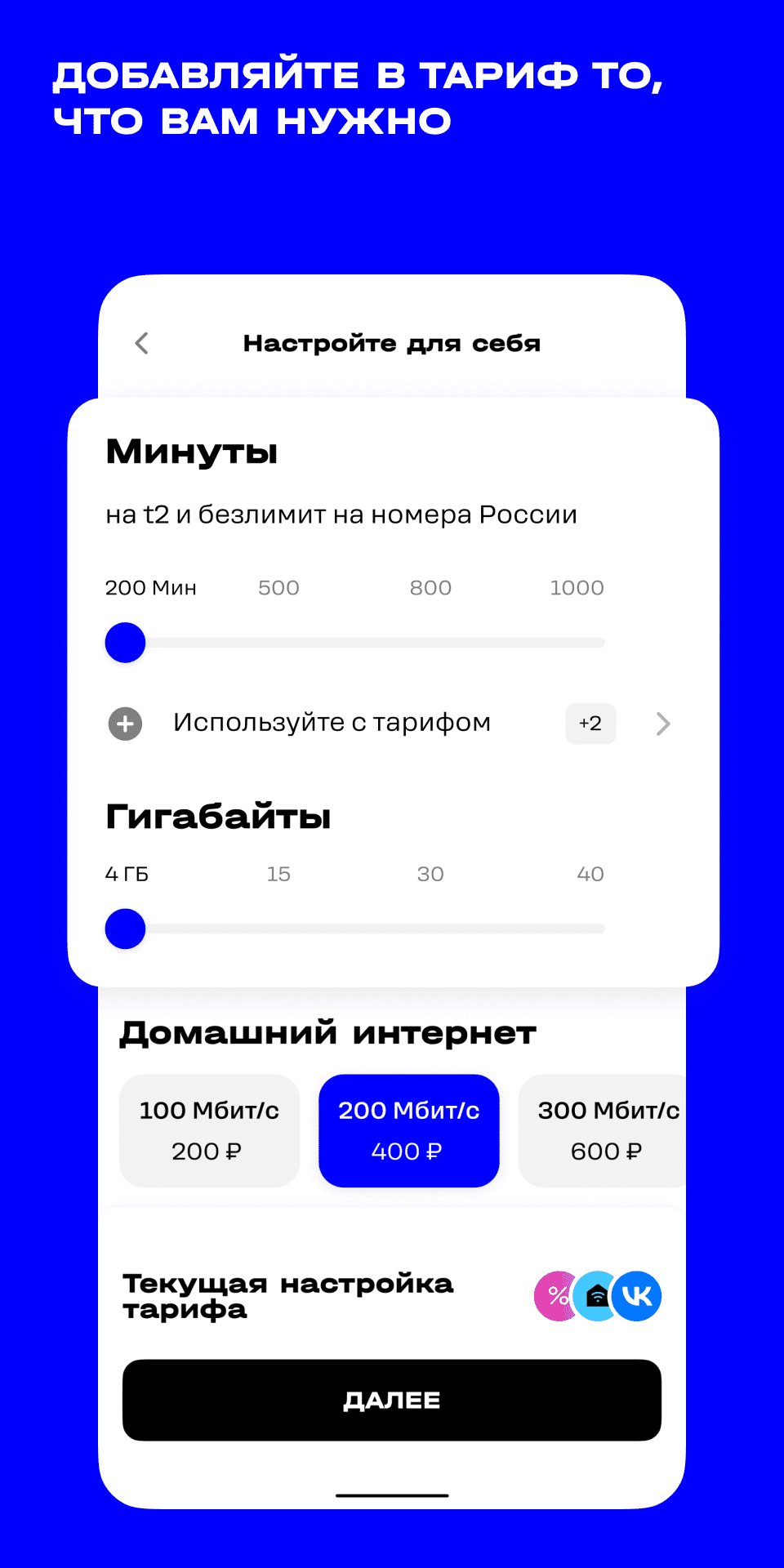
Task: Click the +2 badge on Используйте с тарифом row
Action: [590, 724]
